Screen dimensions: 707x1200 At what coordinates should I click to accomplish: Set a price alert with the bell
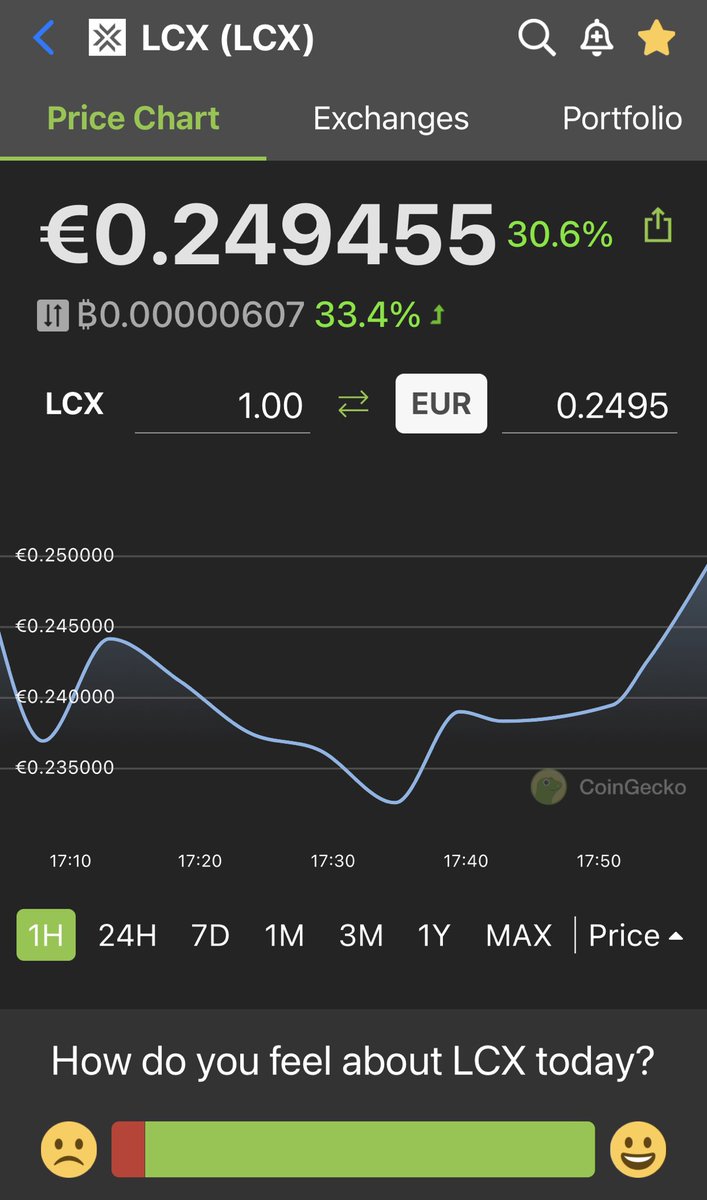(597, 39)
